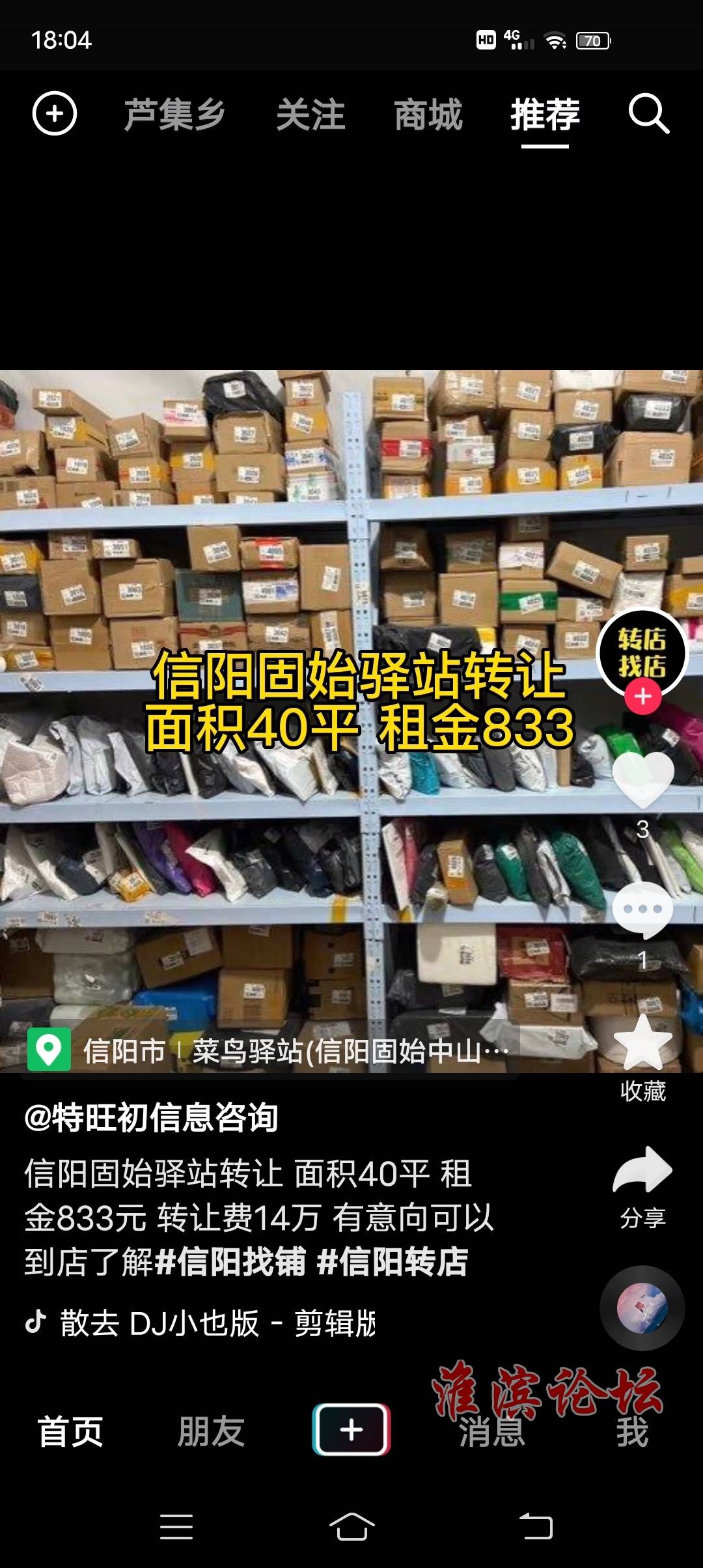Open the comments bubble
The height and width of the screenshot is (1568, 703).
642,910
